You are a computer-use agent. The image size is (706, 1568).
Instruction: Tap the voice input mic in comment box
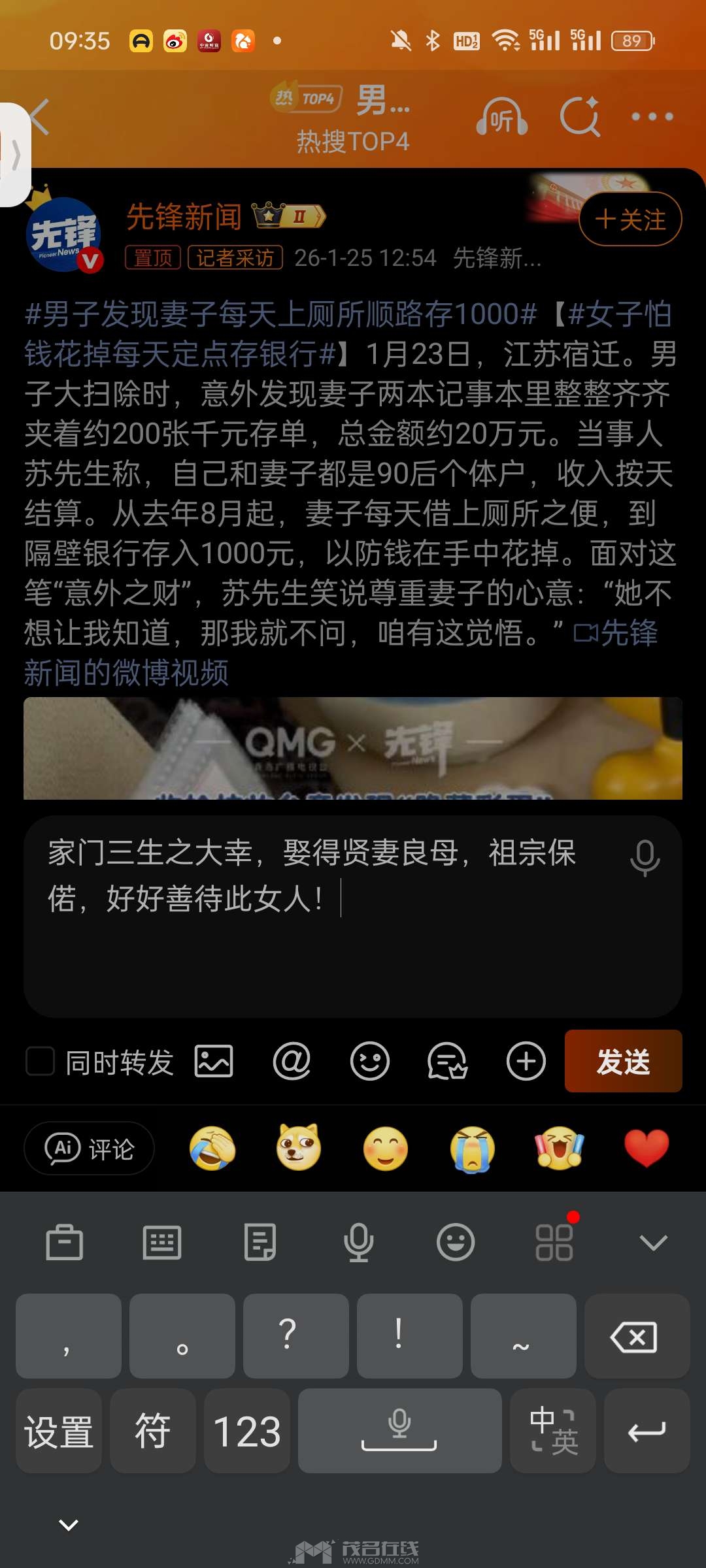pos(645,857)
